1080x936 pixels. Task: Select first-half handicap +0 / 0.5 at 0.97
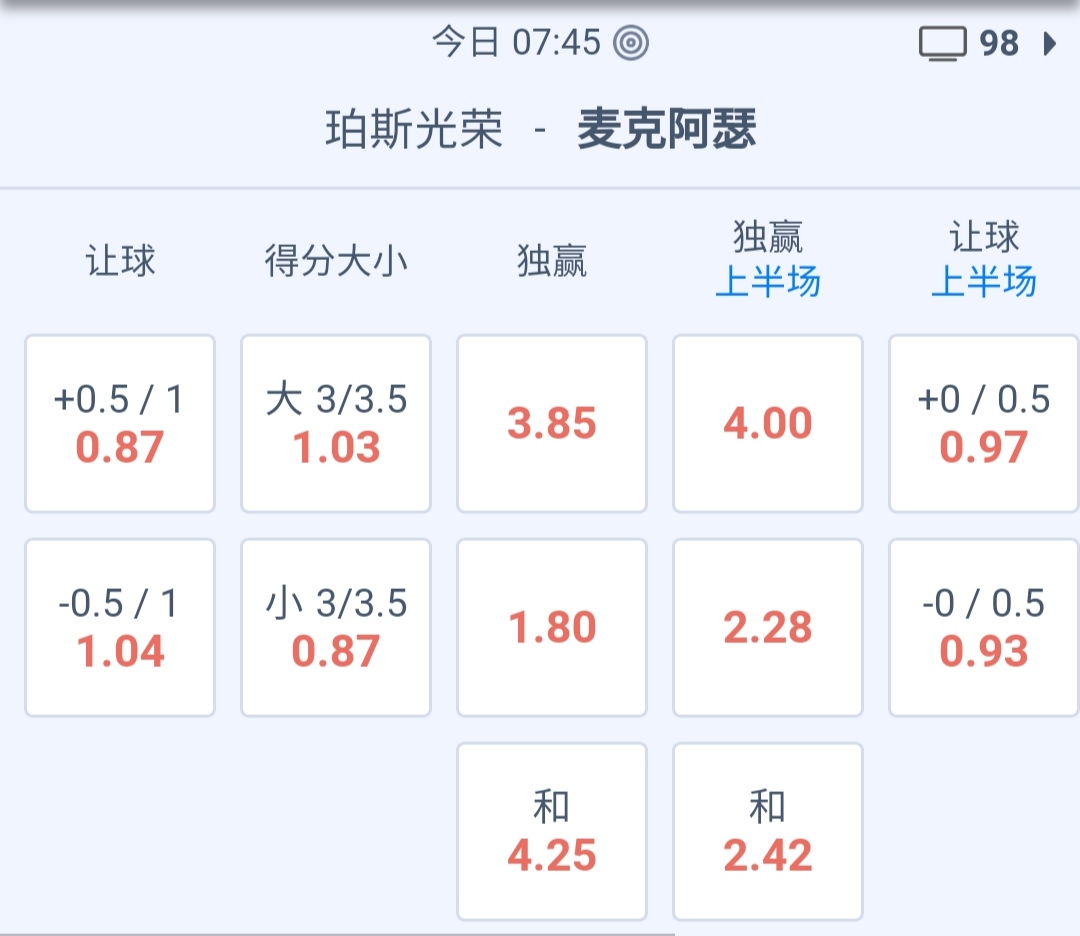click(984, 424)
